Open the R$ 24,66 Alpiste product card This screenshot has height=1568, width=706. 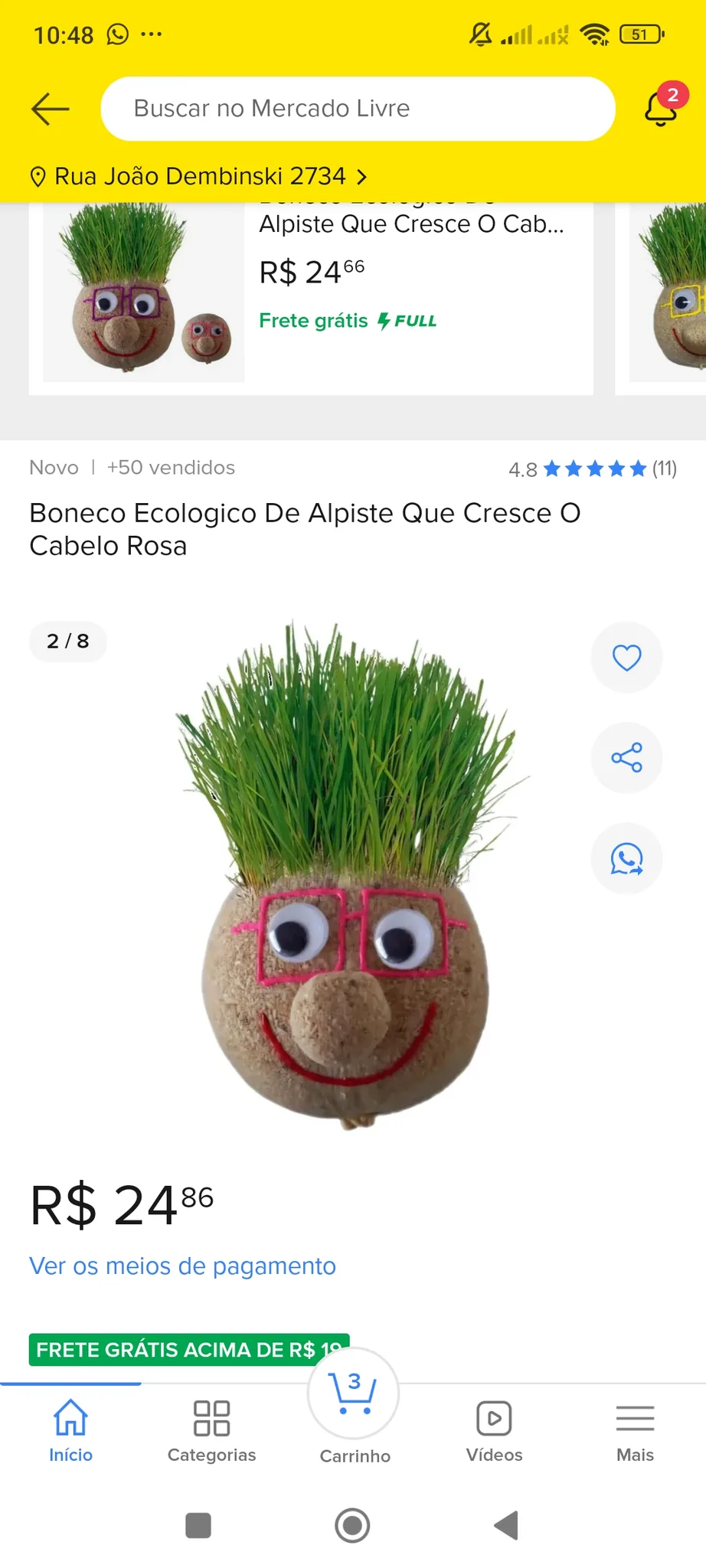311,295
